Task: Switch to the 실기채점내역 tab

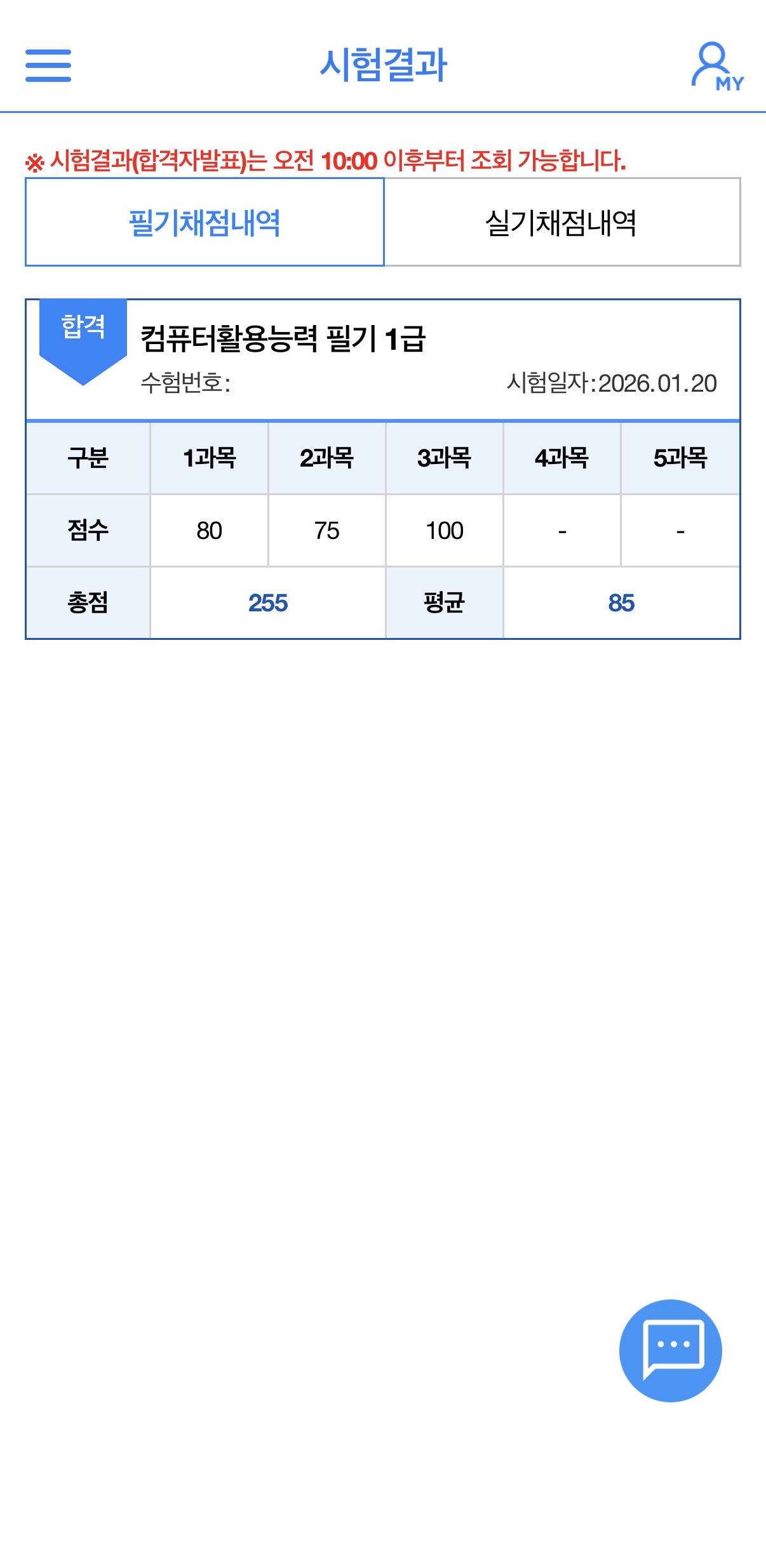Action: 561,222
